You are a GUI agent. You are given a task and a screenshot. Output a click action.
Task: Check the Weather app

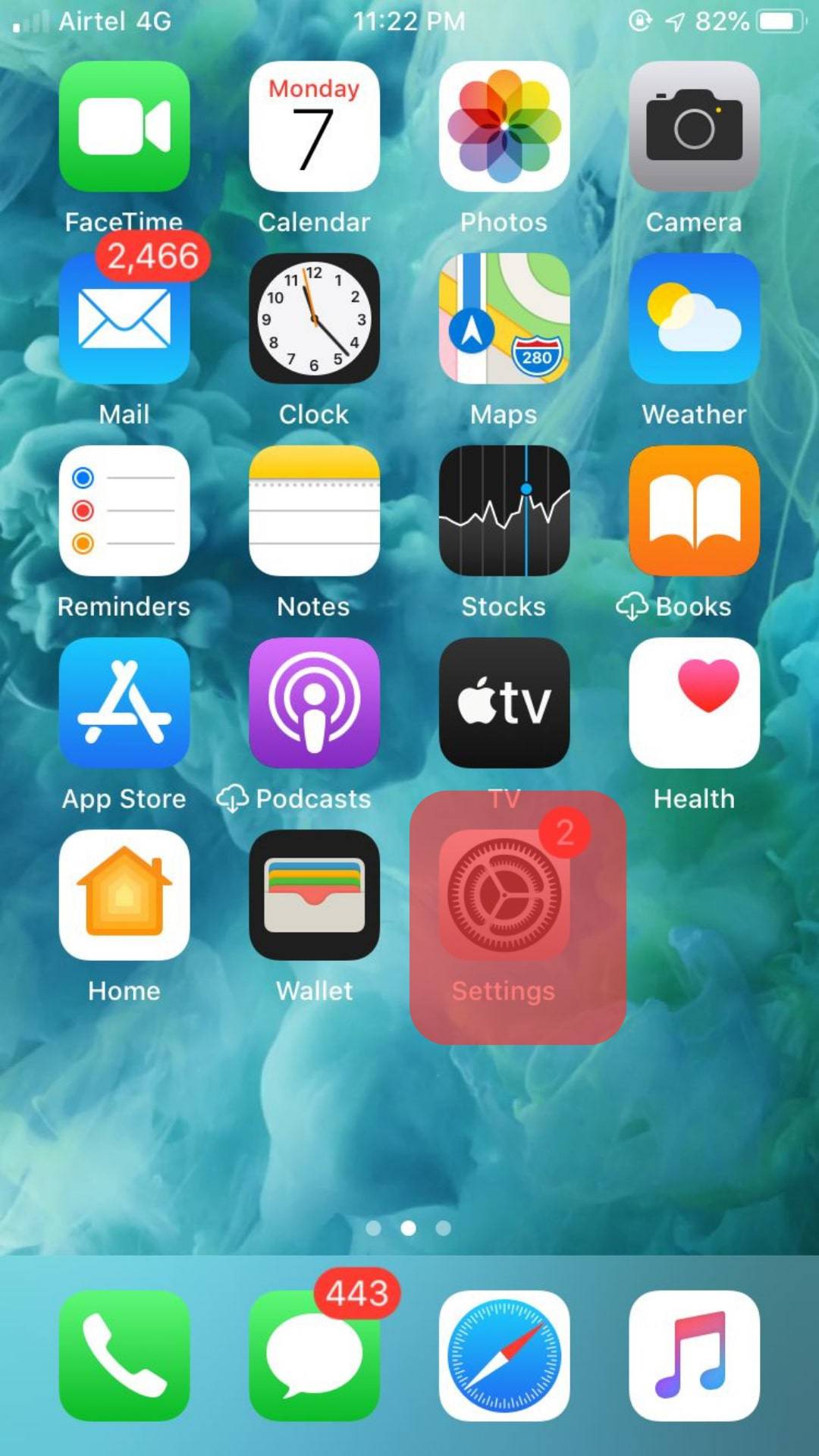(694, 318)
